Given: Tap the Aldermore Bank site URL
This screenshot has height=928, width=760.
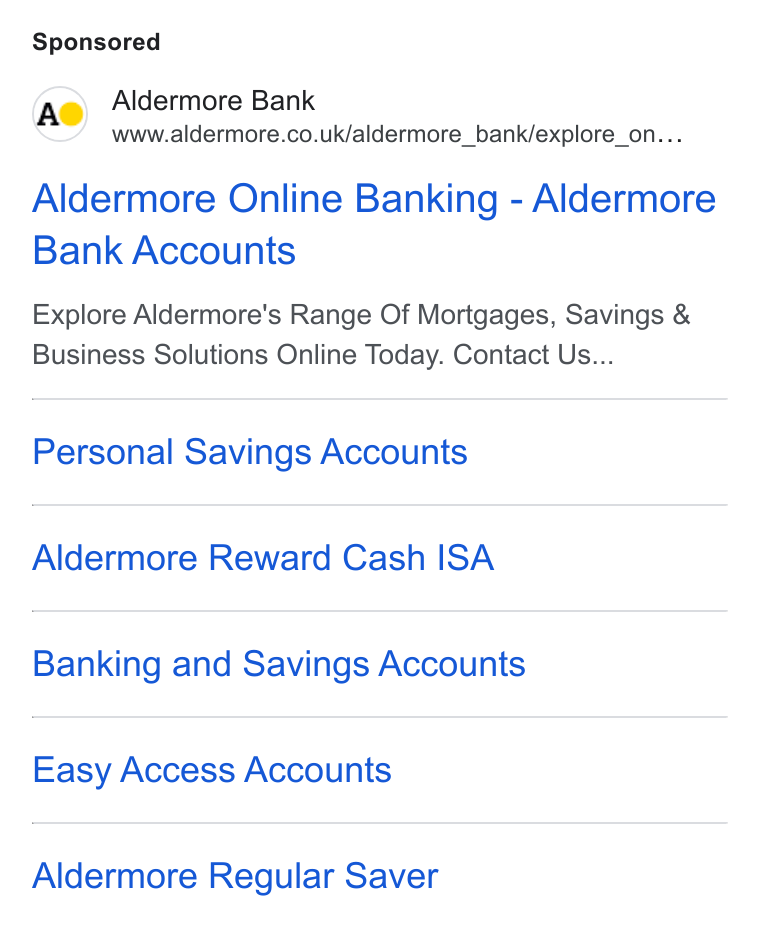Looking at the screenshot, I should pyautogui.click(x=397, y=134).
